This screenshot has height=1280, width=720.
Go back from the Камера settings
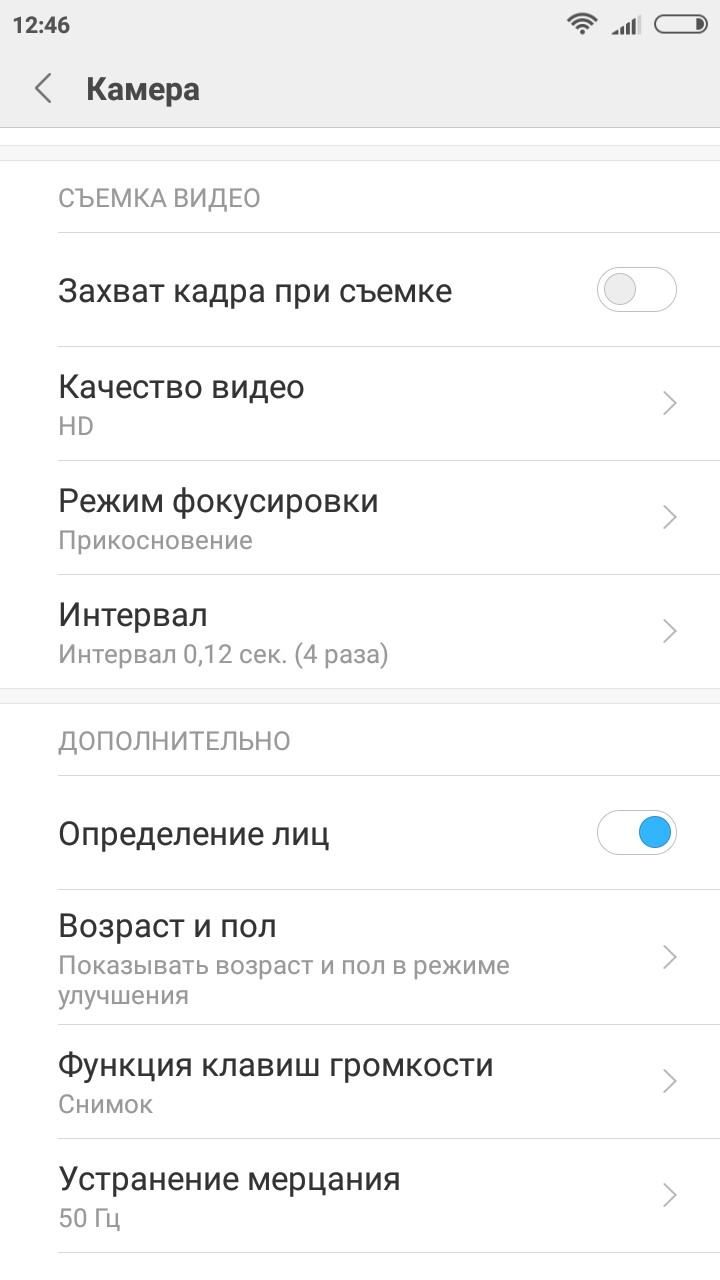pyautogui.click(x=43, y=89)
